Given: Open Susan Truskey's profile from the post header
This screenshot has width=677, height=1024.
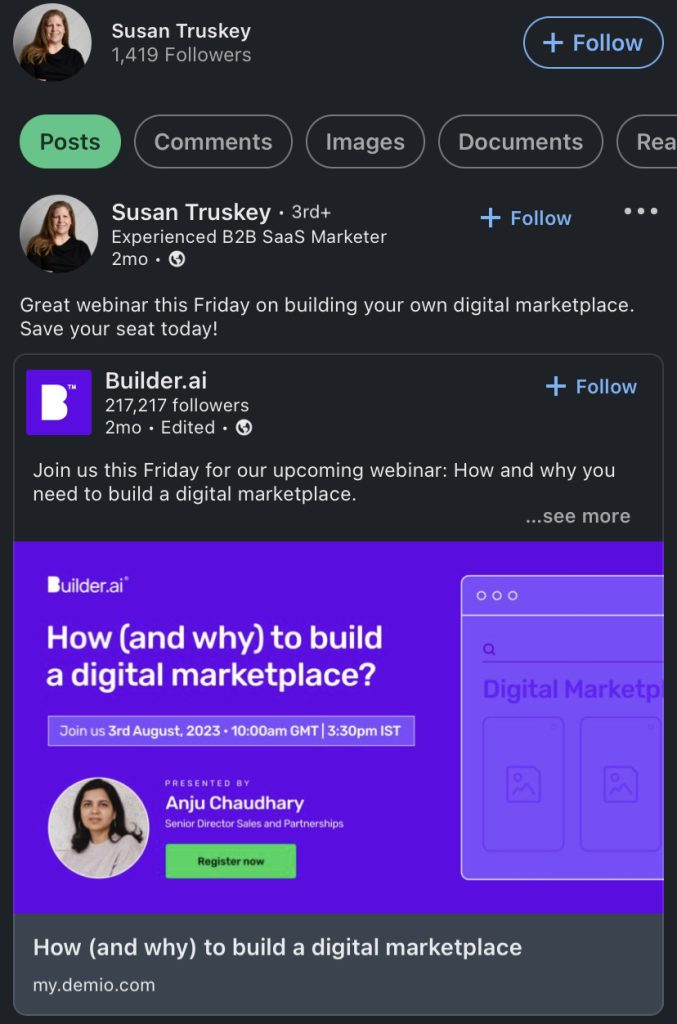Looking at the screenshot, I should 191,213.
